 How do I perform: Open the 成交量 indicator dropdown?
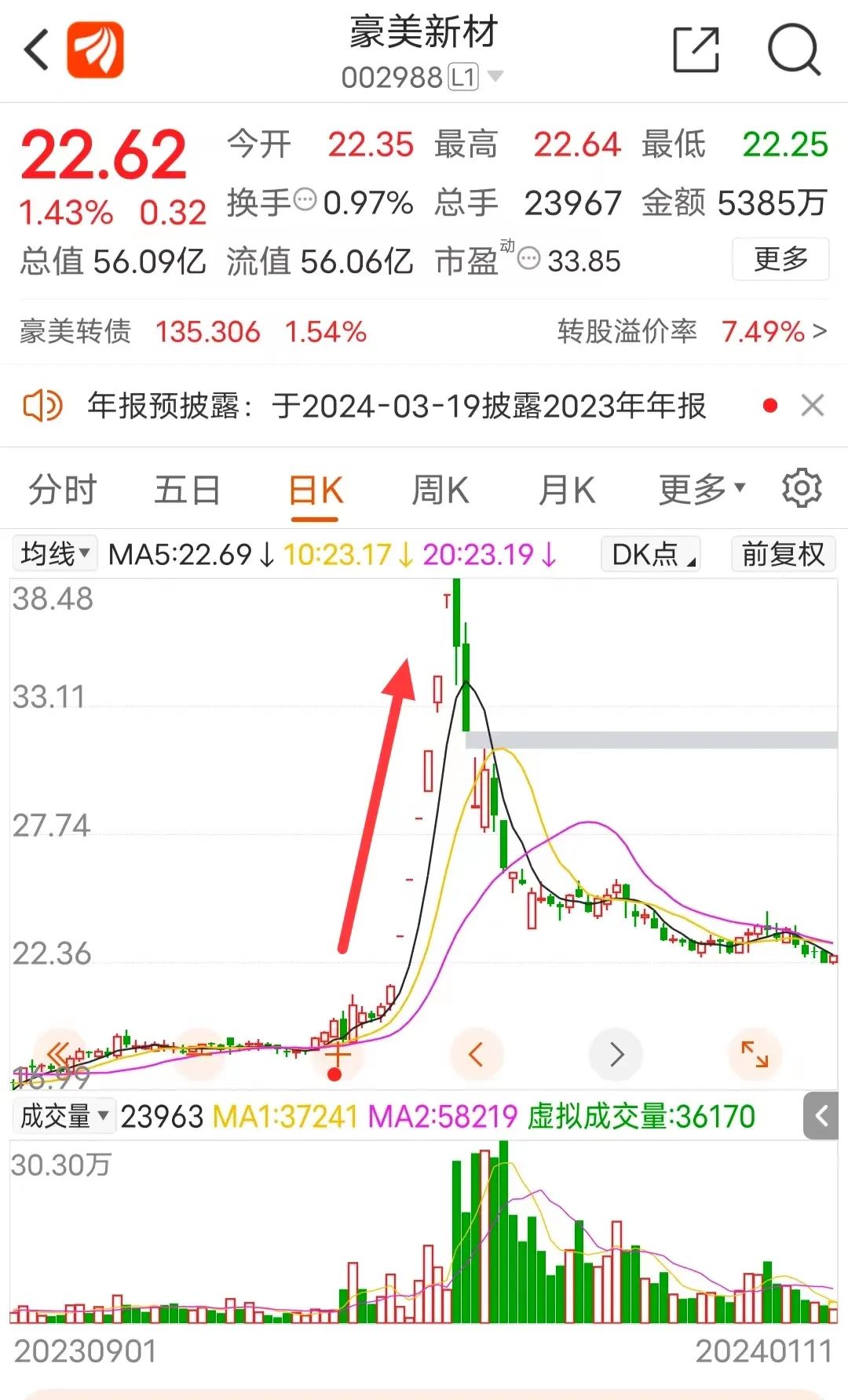pos(64,1115)
